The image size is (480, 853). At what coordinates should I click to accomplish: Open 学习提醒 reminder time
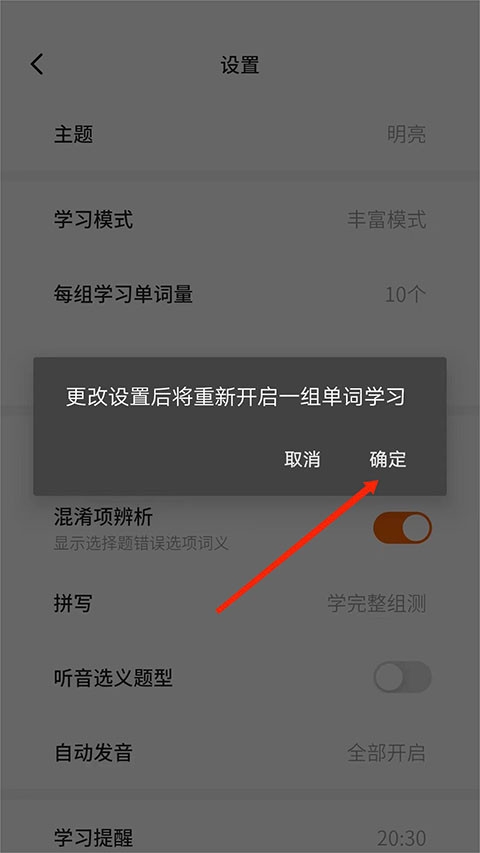pyautogui.click(x=240, y=837)
